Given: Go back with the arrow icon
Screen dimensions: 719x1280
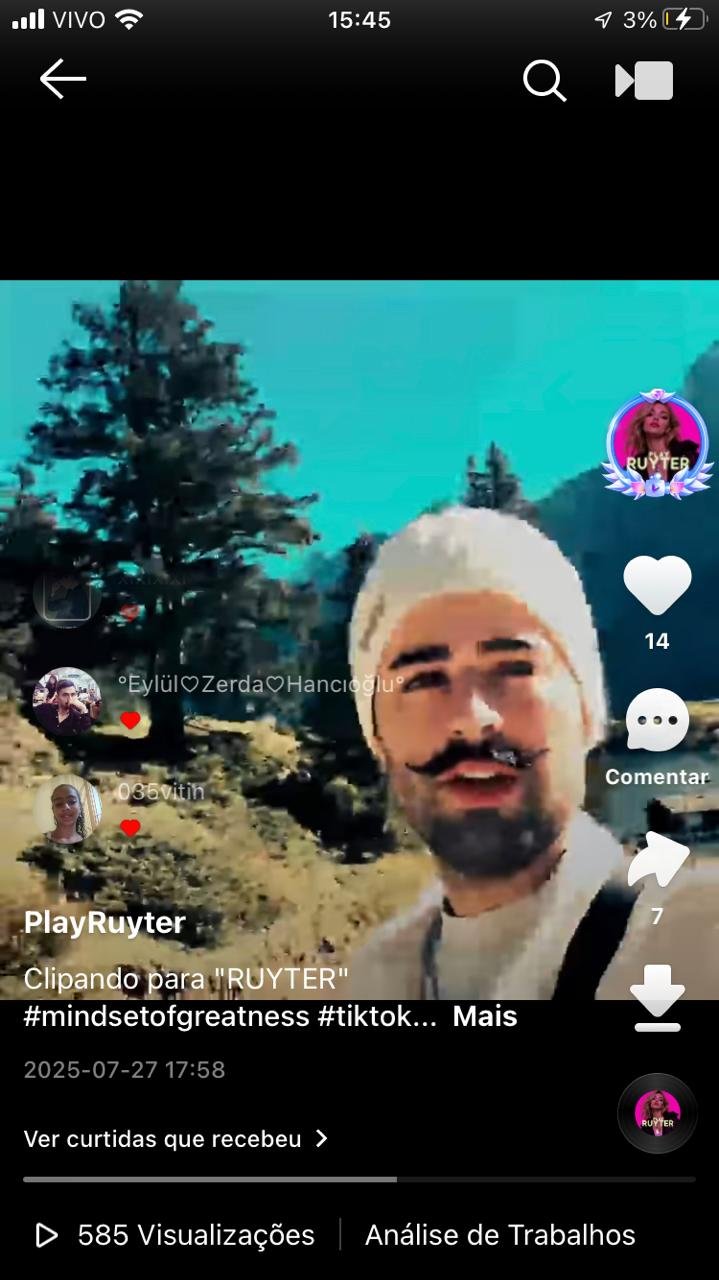Looking at the screenshot, I should tap(62, 79).
